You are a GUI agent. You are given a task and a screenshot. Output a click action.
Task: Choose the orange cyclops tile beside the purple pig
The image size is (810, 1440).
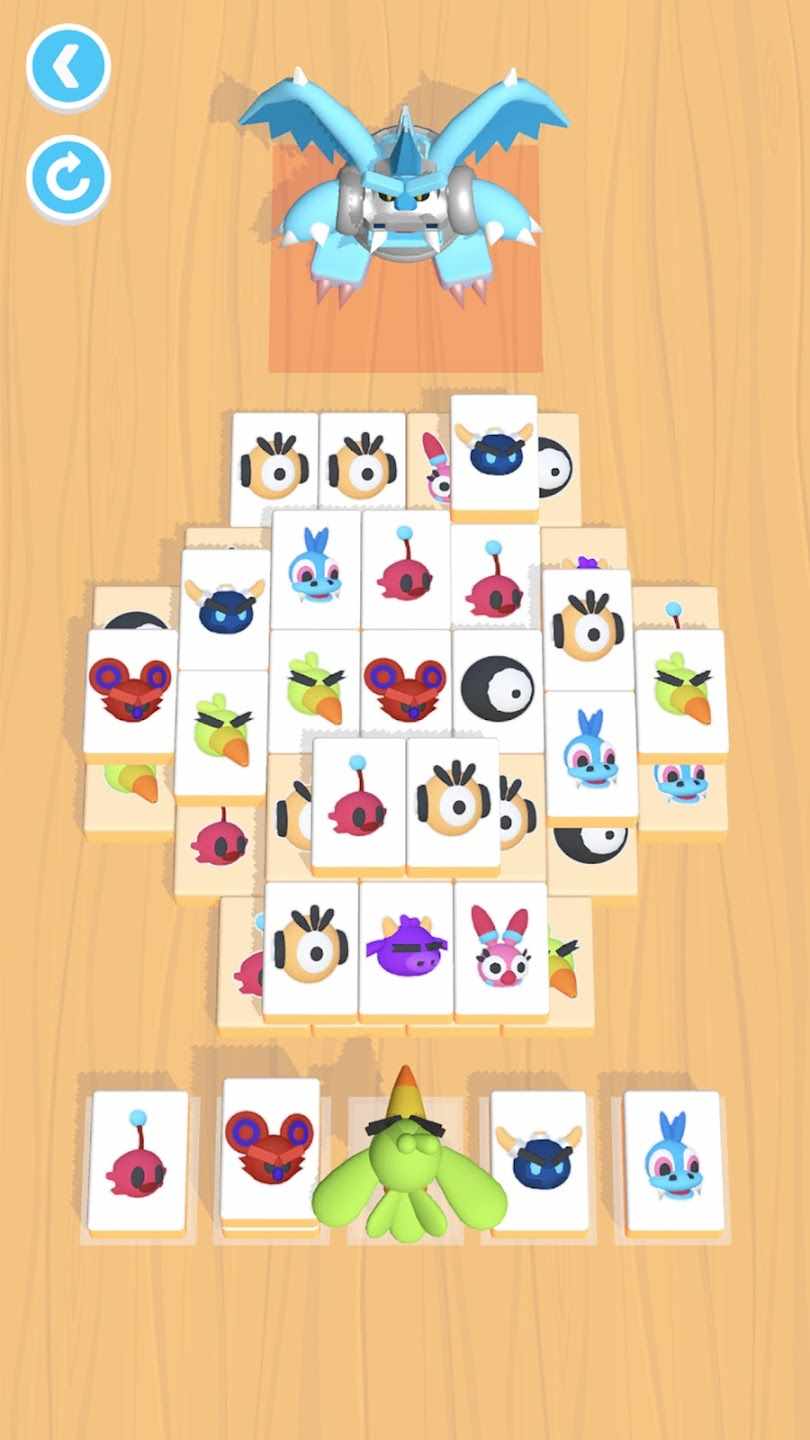pos(311,948)
